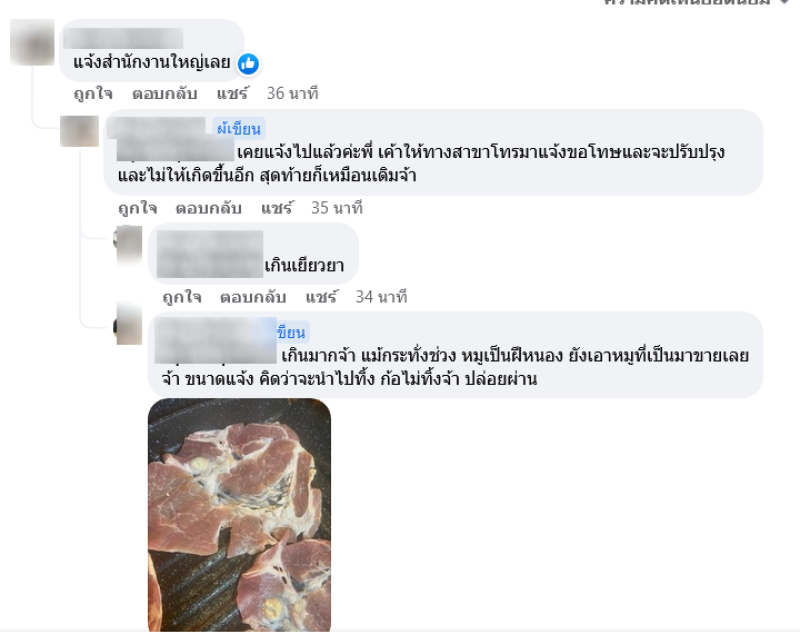This screenshot has height=634, width=800.
Task: View reactions on the "แจ้งสำนักงานใหญ่เลย" comment
Action: click(x=248, y=64)
